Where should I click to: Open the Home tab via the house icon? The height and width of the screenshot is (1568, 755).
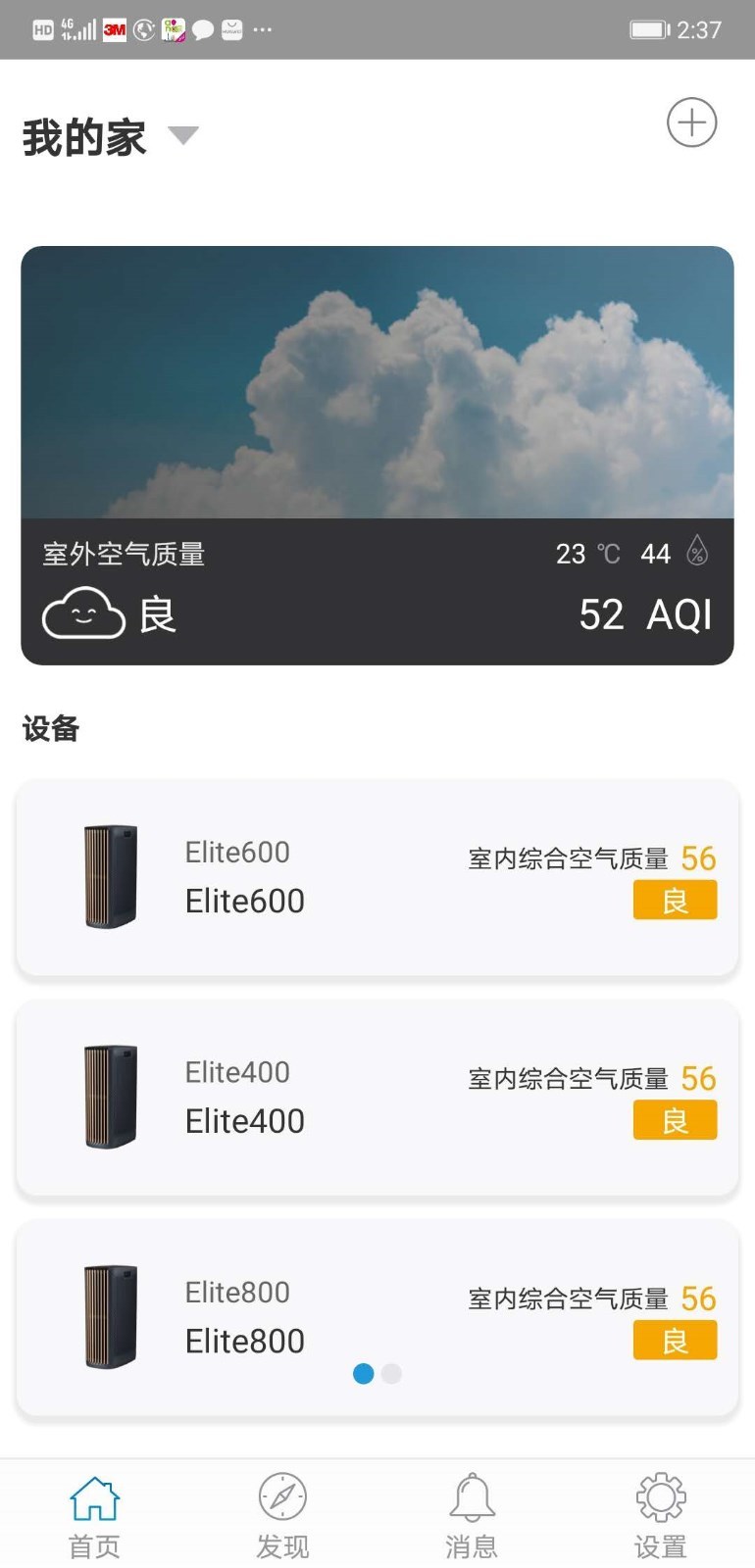(x=94, y=1498)
